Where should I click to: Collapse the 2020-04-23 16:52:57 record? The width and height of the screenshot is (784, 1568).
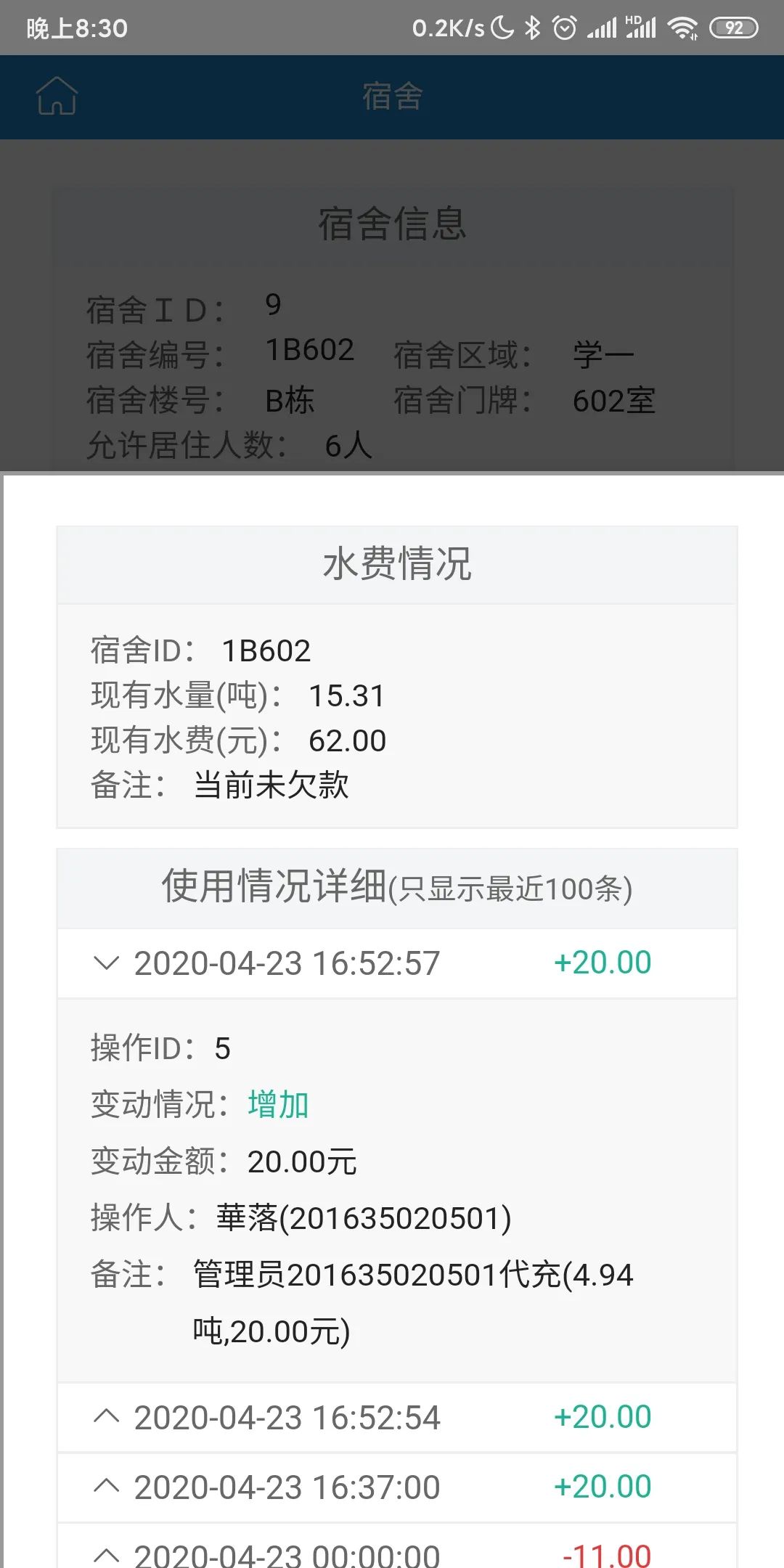pos(396,963)
